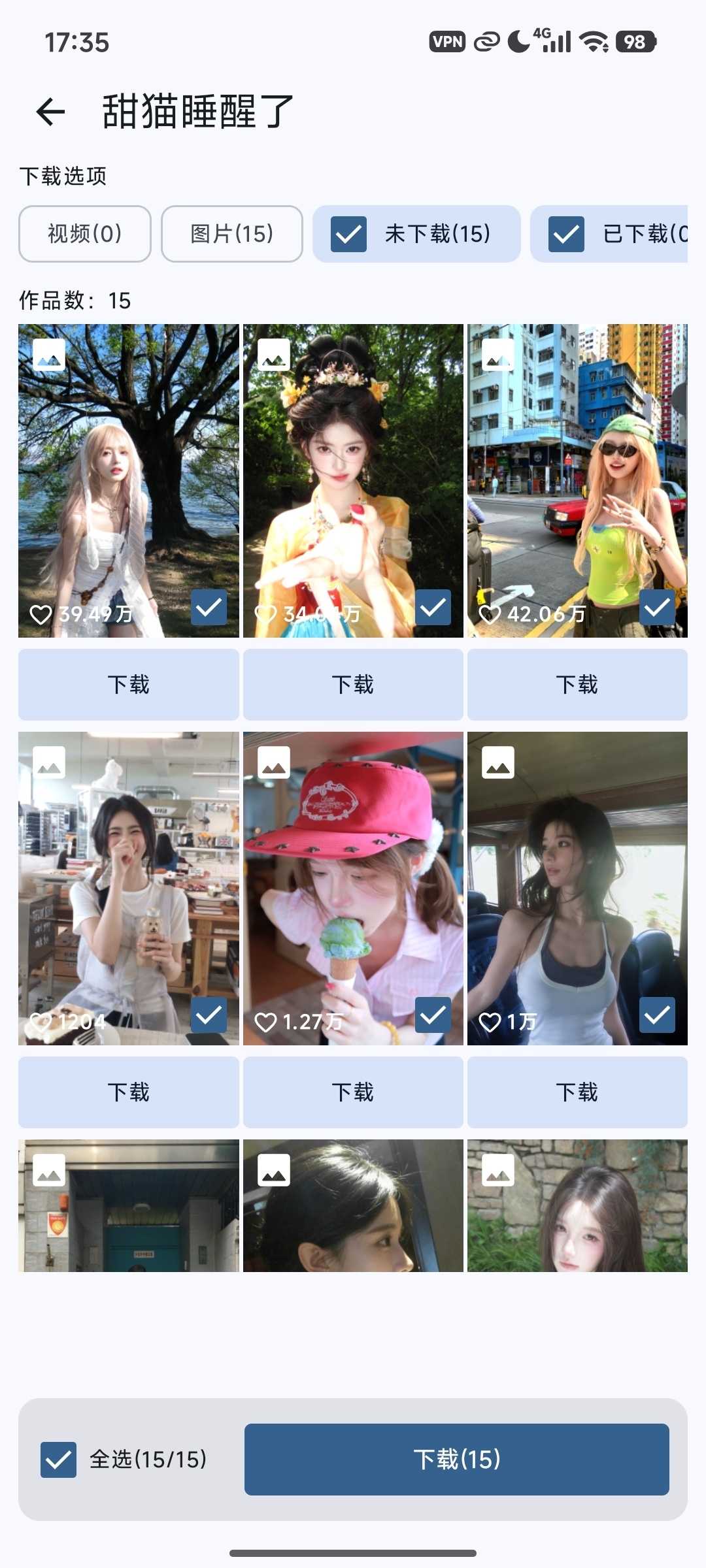Open the Hanfu costume photo tile

pos(353,480)
